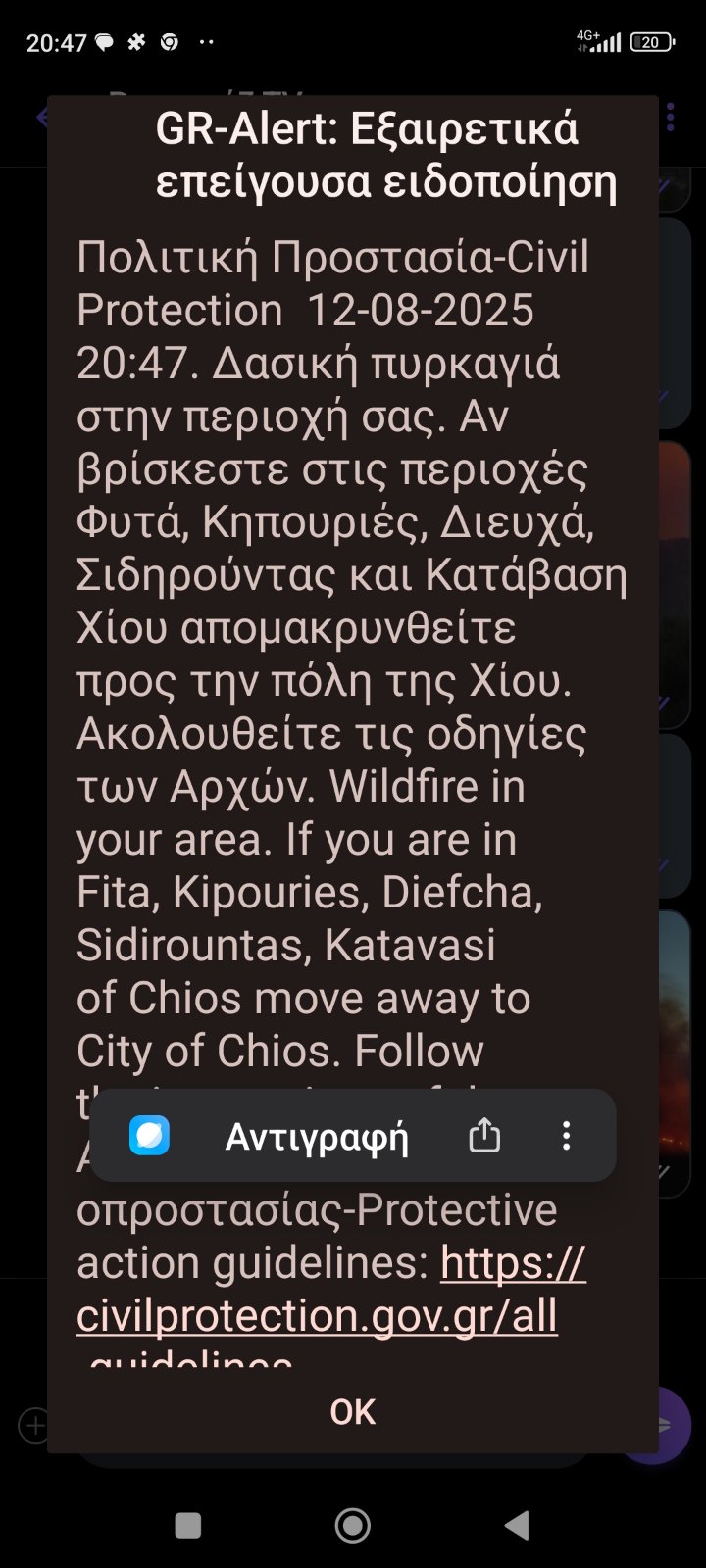Go to the system home screen
Viewport: 706px width, 1568px height.
(x=352, y=1525)
